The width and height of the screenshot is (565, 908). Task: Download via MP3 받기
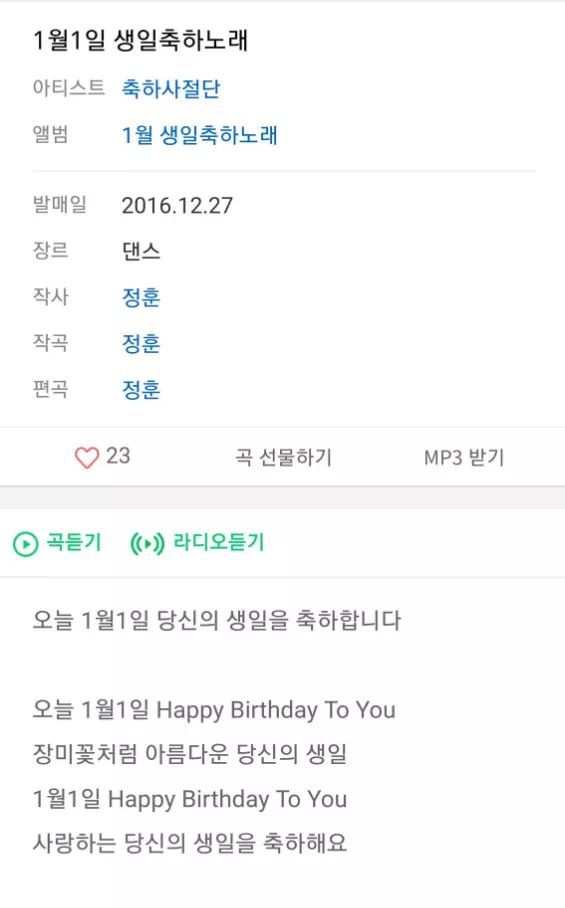[464, 457]
